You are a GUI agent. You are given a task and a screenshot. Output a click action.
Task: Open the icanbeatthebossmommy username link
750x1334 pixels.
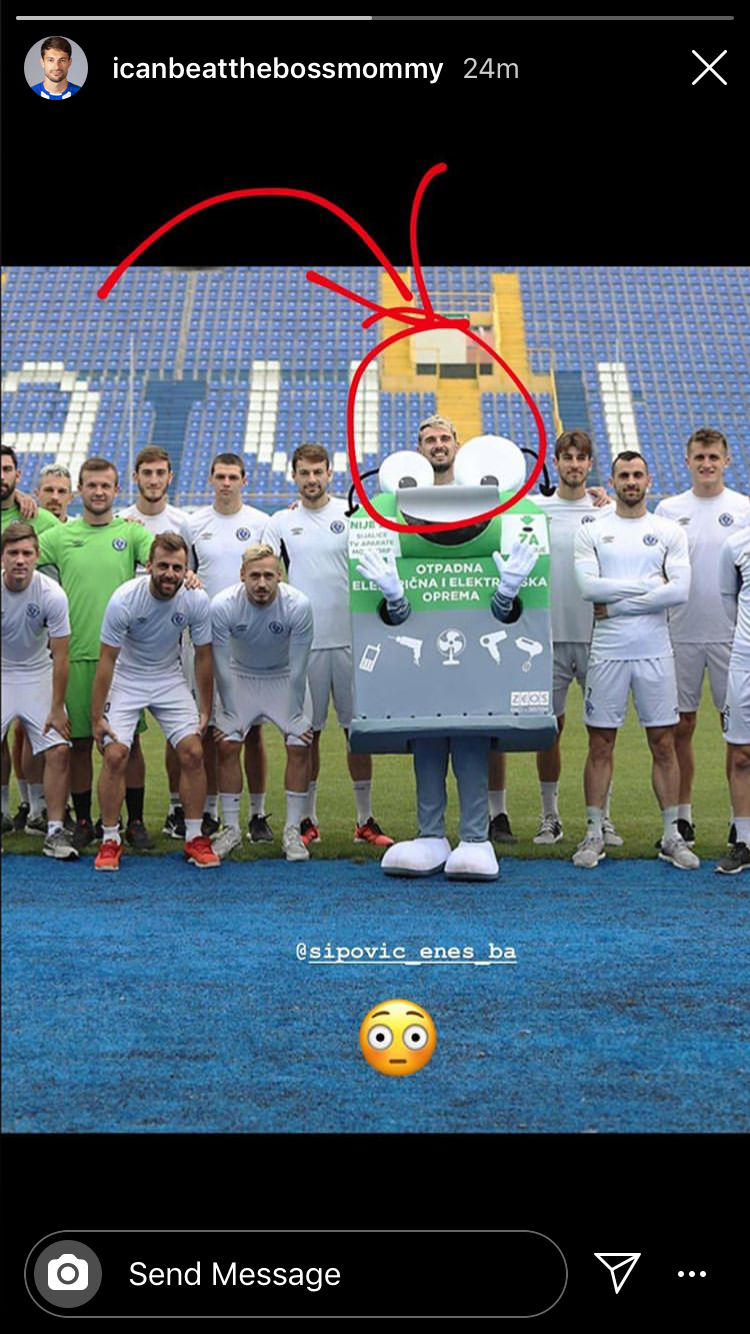[277, 69]
